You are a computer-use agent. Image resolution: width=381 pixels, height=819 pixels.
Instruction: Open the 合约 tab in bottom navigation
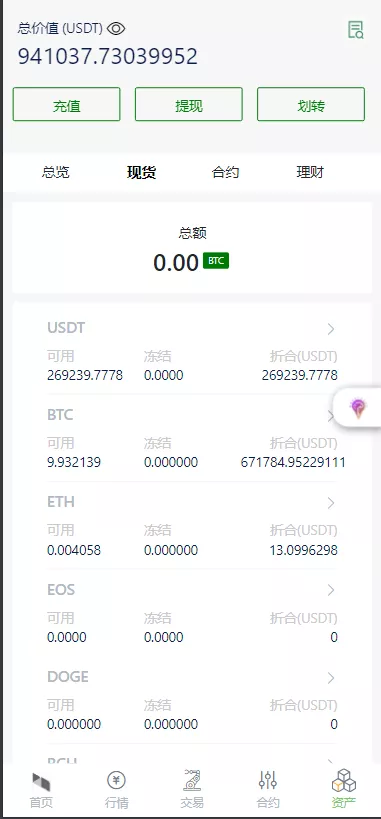click(268, 790)
